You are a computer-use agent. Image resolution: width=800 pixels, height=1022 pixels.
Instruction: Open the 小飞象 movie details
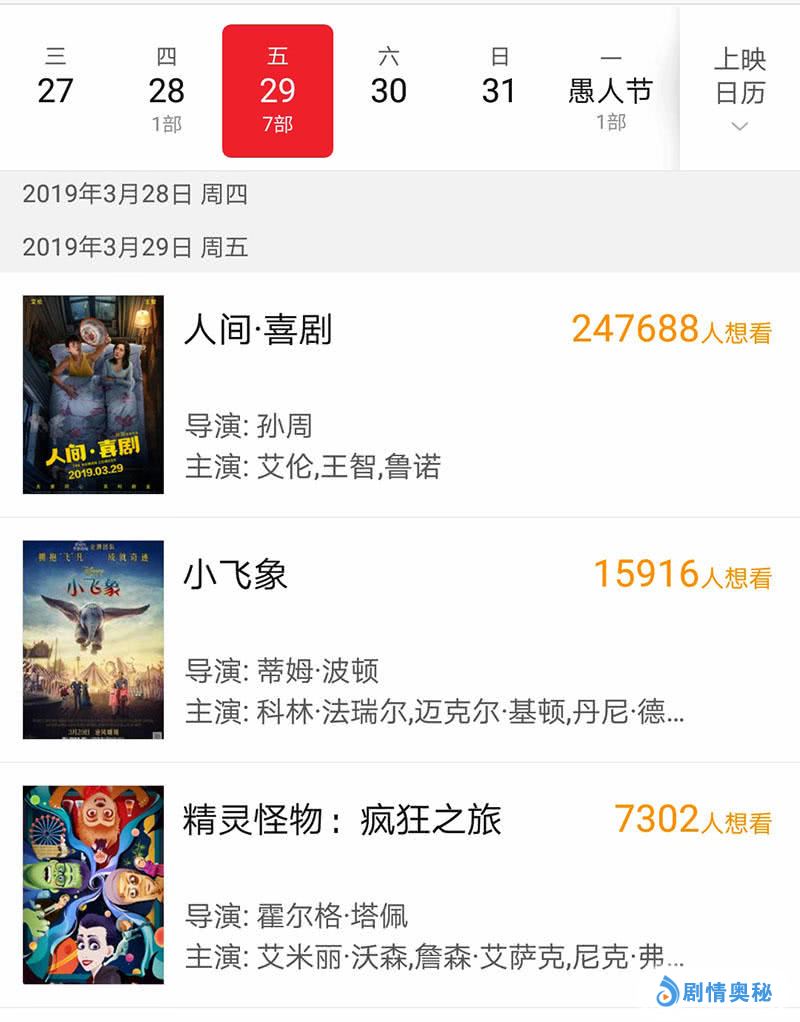pyautogui.click(x=236, y=574)
